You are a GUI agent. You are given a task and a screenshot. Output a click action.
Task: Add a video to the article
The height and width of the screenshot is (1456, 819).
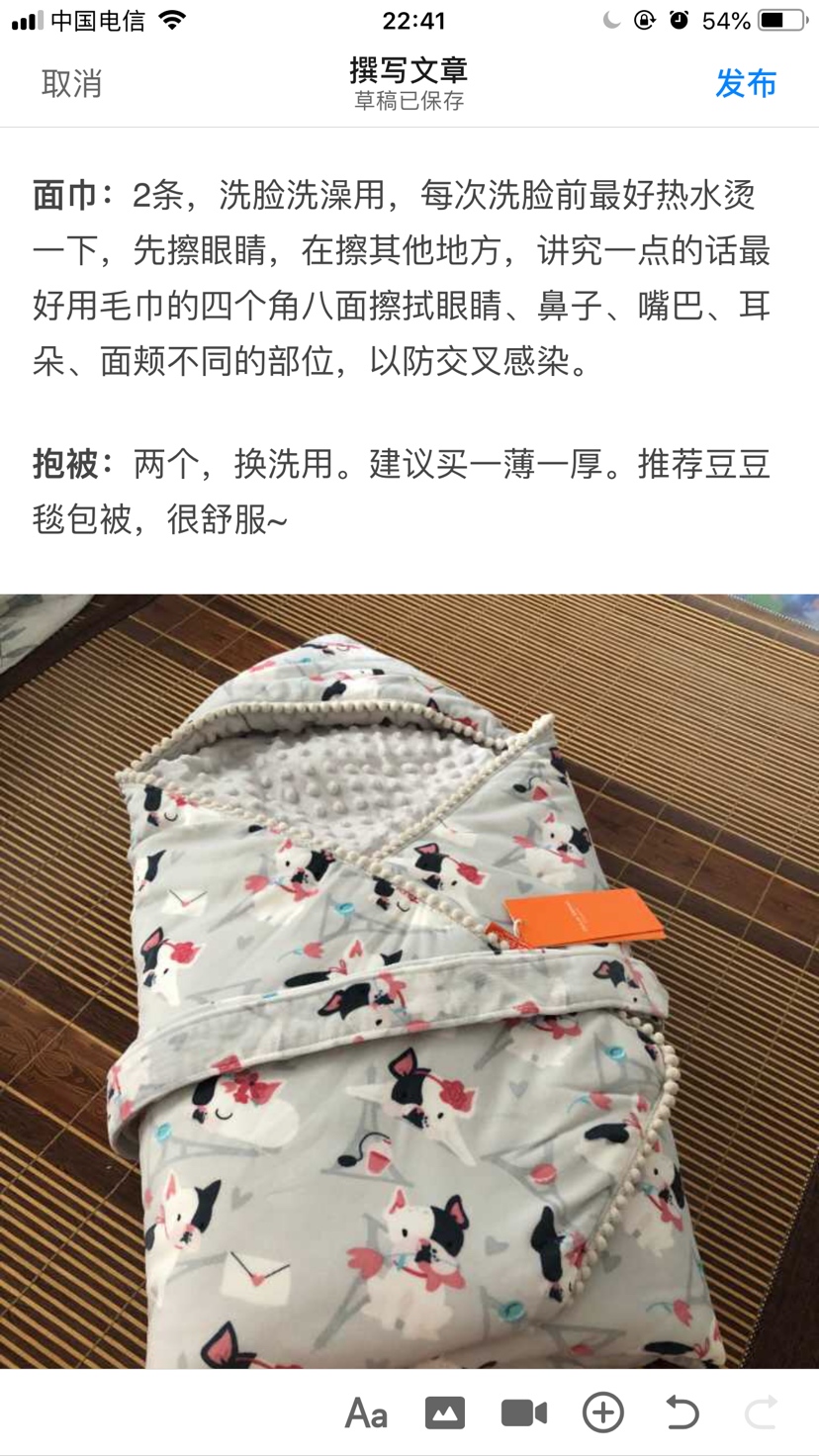[524, 1412]
